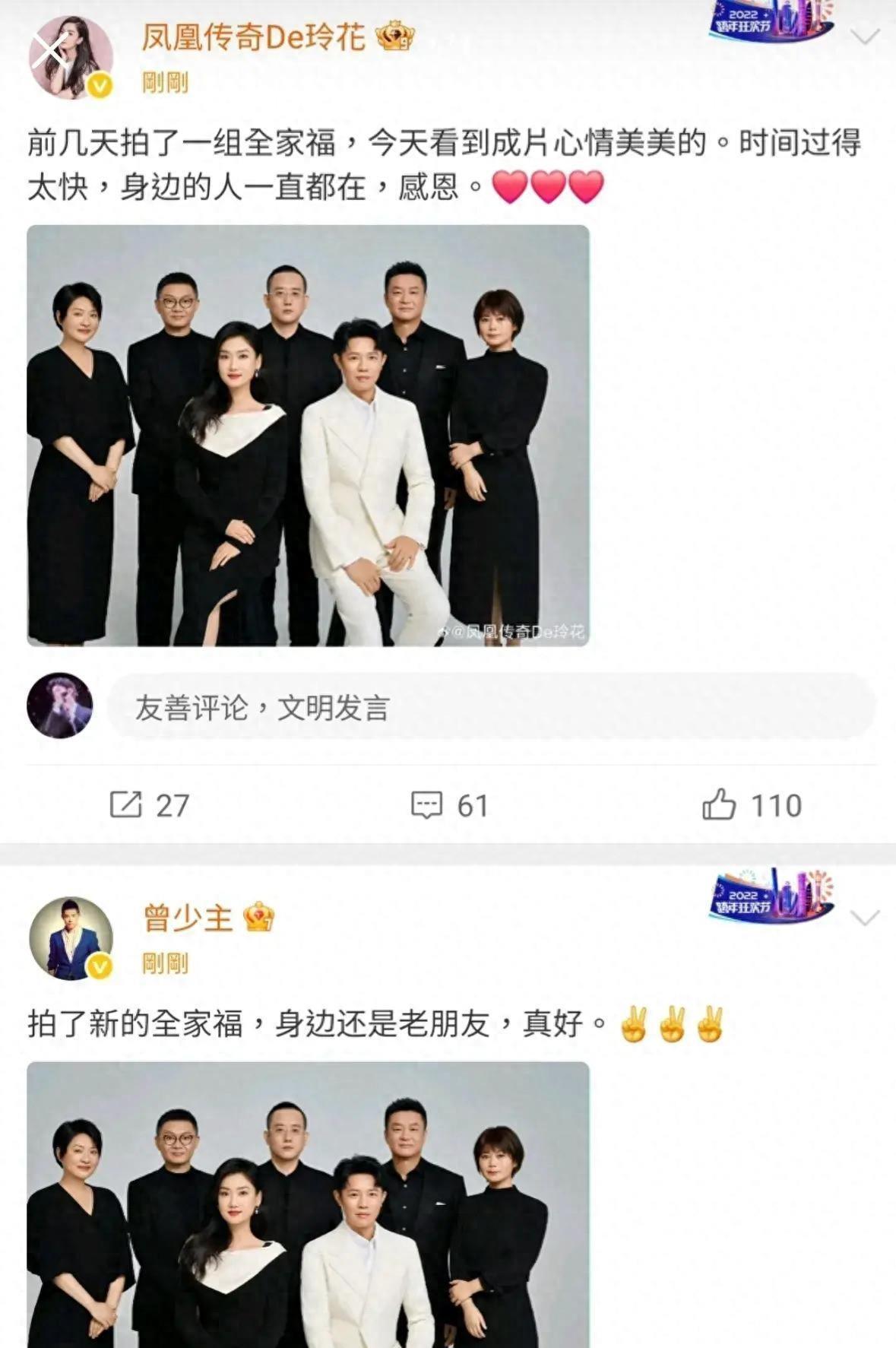Close the view with the X icon

(x=50, y=52)
